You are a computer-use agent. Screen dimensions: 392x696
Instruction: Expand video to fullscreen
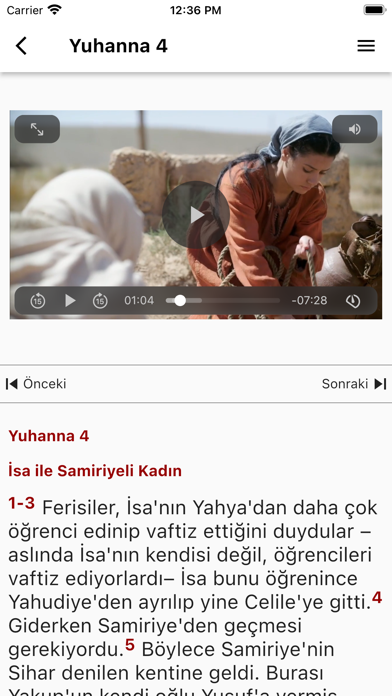tap(37, 129)
